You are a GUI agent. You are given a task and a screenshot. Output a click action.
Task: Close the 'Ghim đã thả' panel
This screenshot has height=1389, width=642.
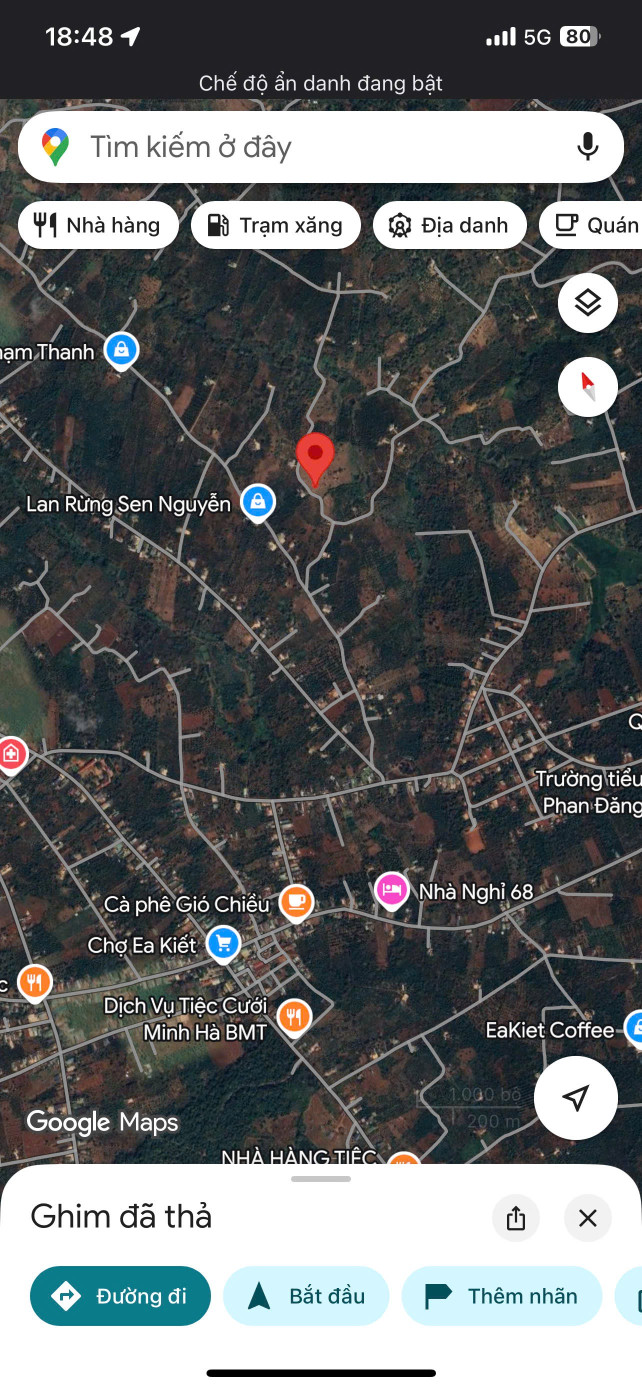587,1218
